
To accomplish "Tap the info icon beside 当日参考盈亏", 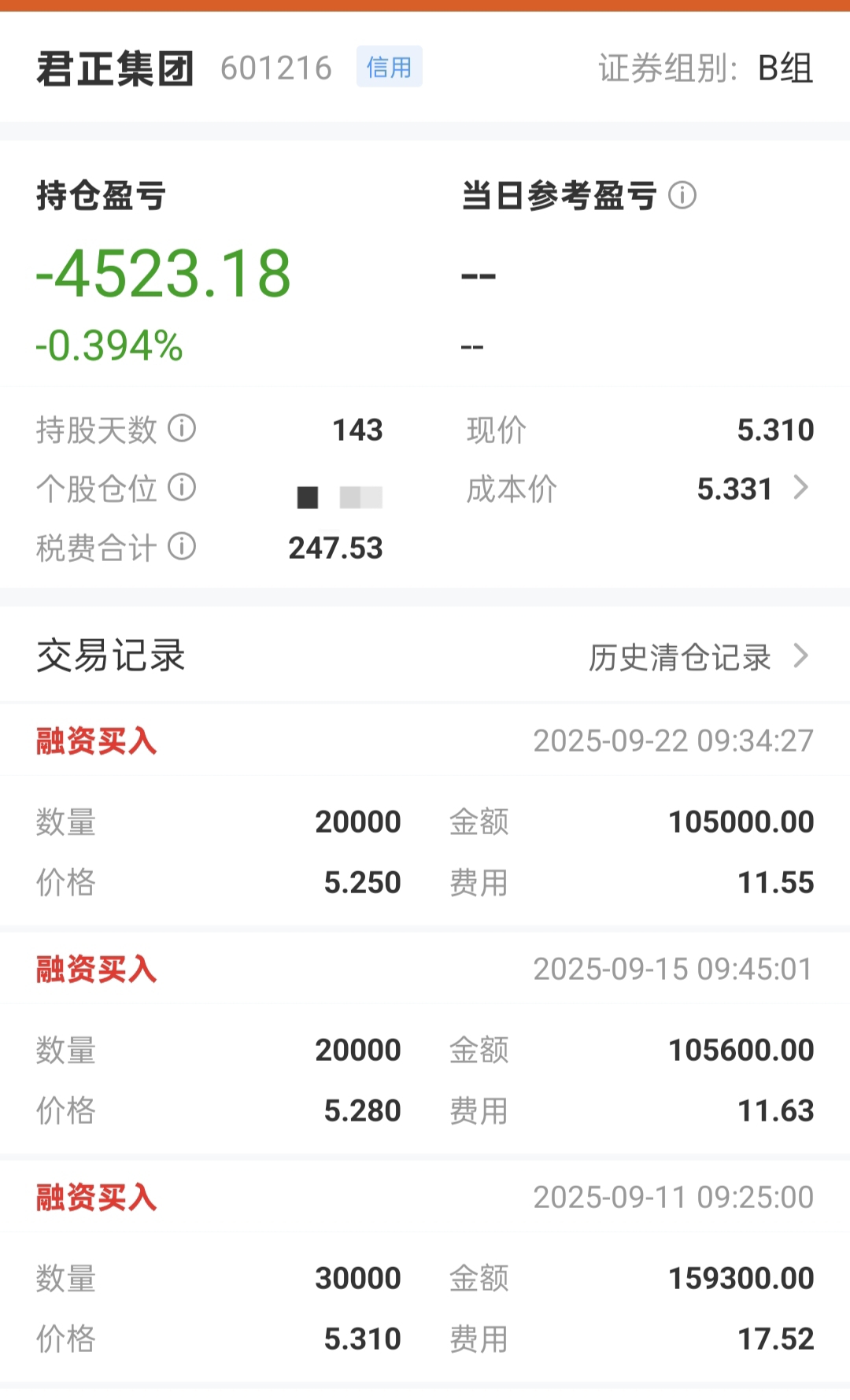I will tap(682, 195).
